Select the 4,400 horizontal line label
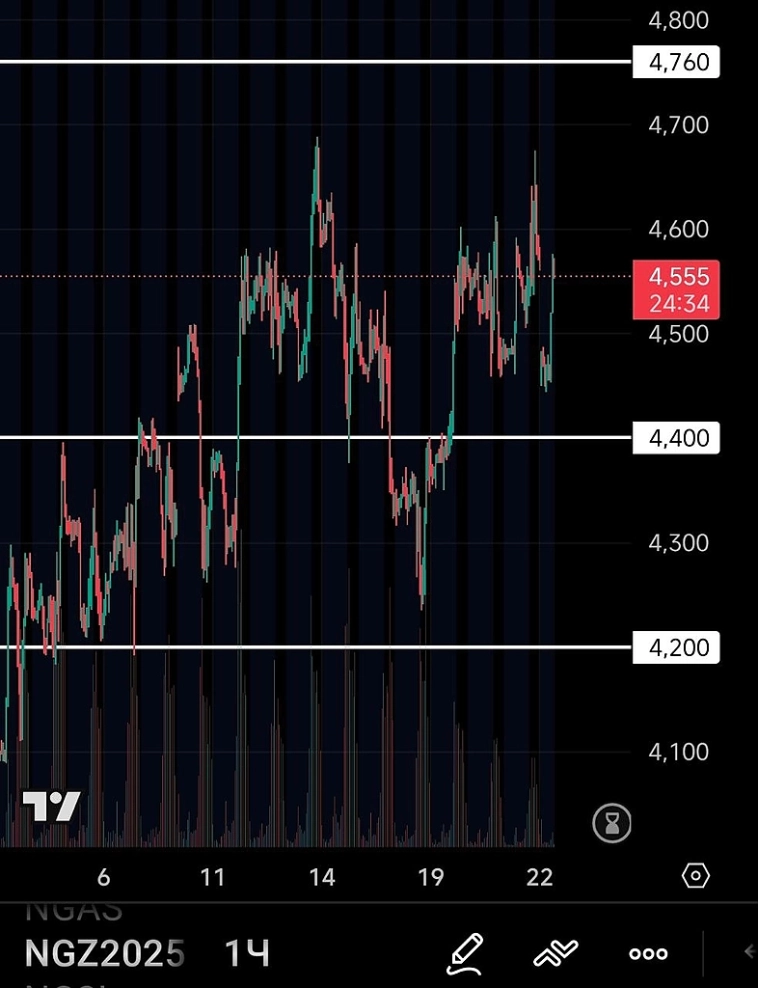 click(x=677, y=438)
